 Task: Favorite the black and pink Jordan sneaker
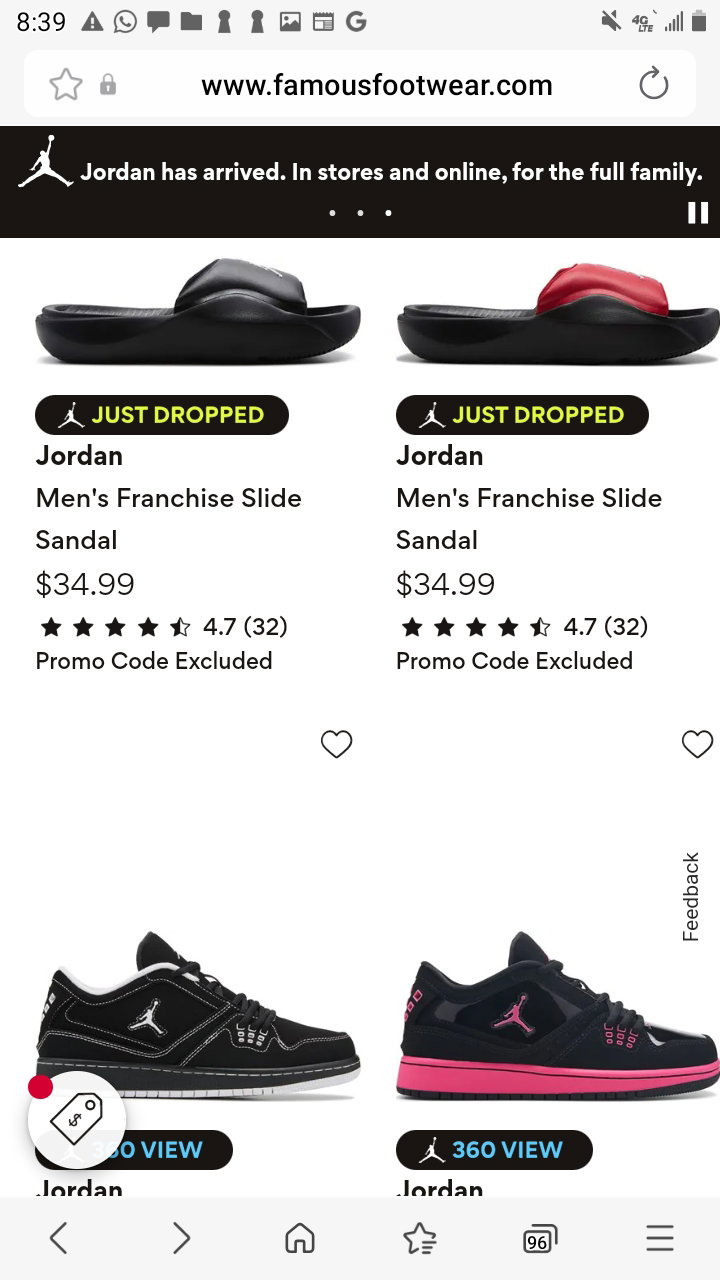(697, 744)
